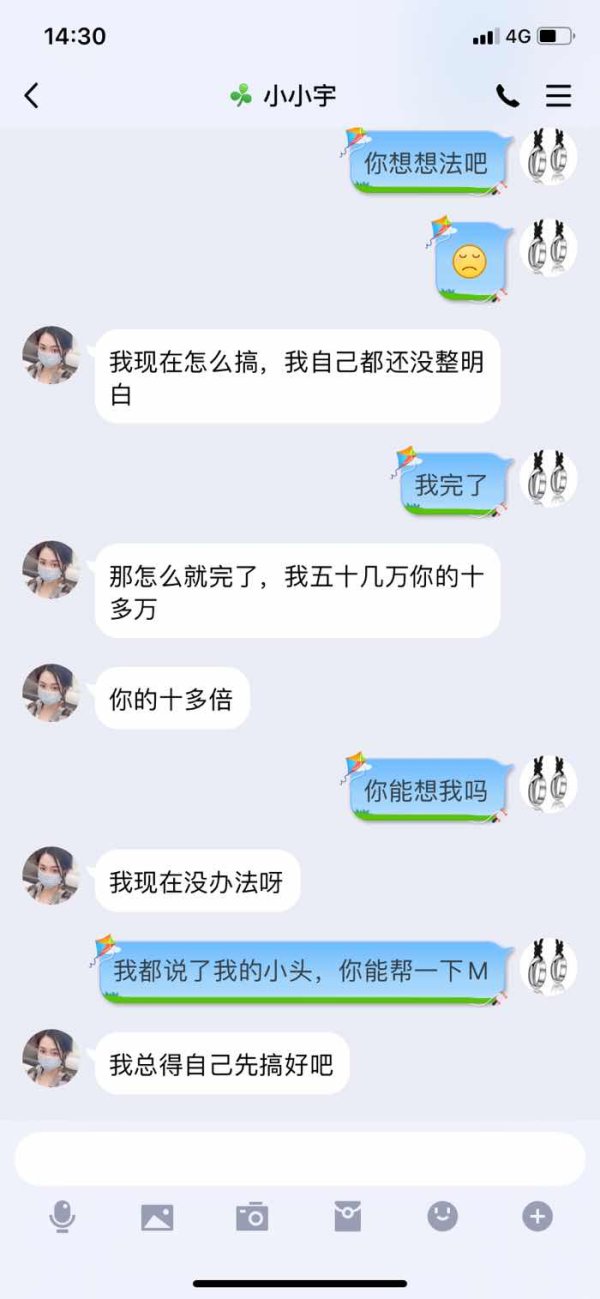Open my avatar beside 我完了 message
This screenshot has height=1299, width=600.
click(549, 477)
